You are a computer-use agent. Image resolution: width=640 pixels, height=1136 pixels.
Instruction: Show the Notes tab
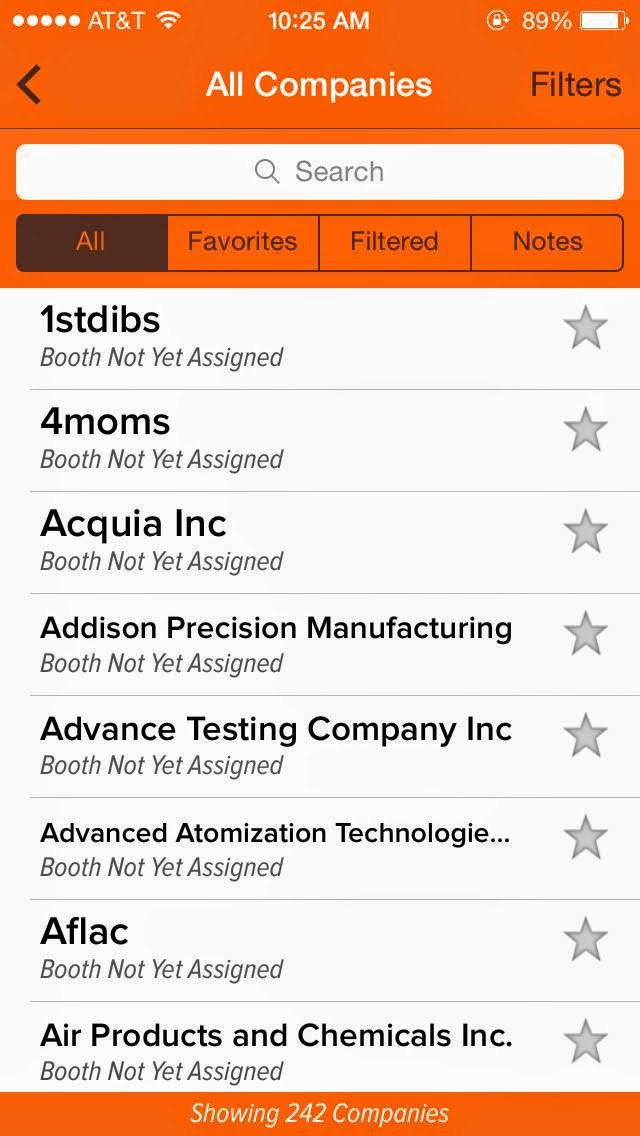point(547,242)
